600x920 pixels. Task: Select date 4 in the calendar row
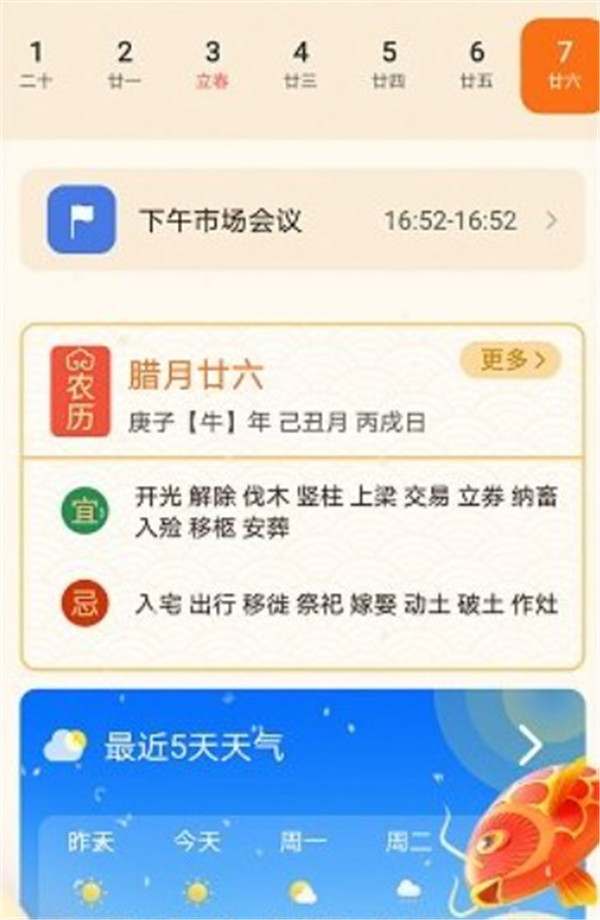point(301,63)
